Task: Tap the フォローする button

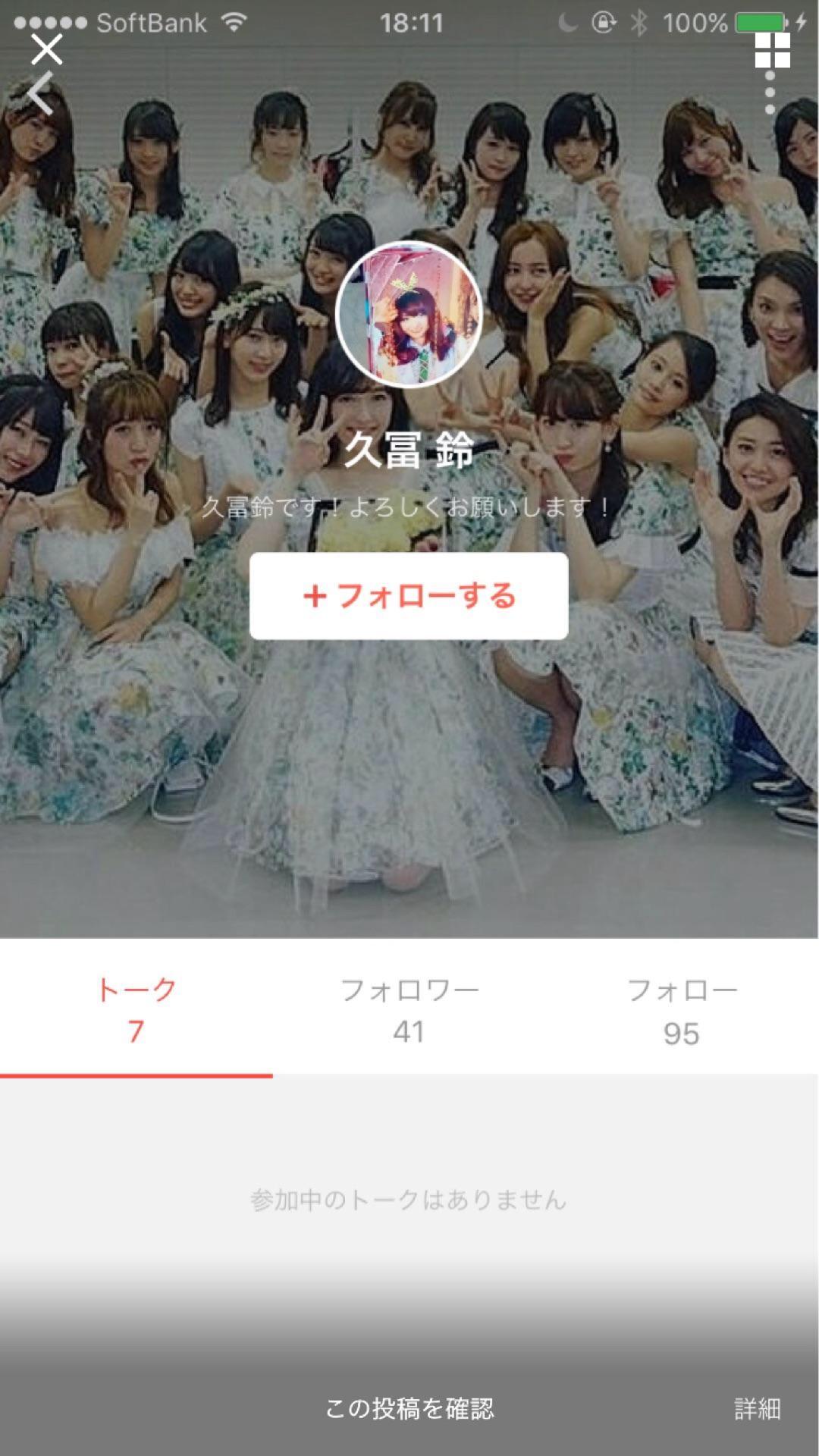Action: pos(409,596)
